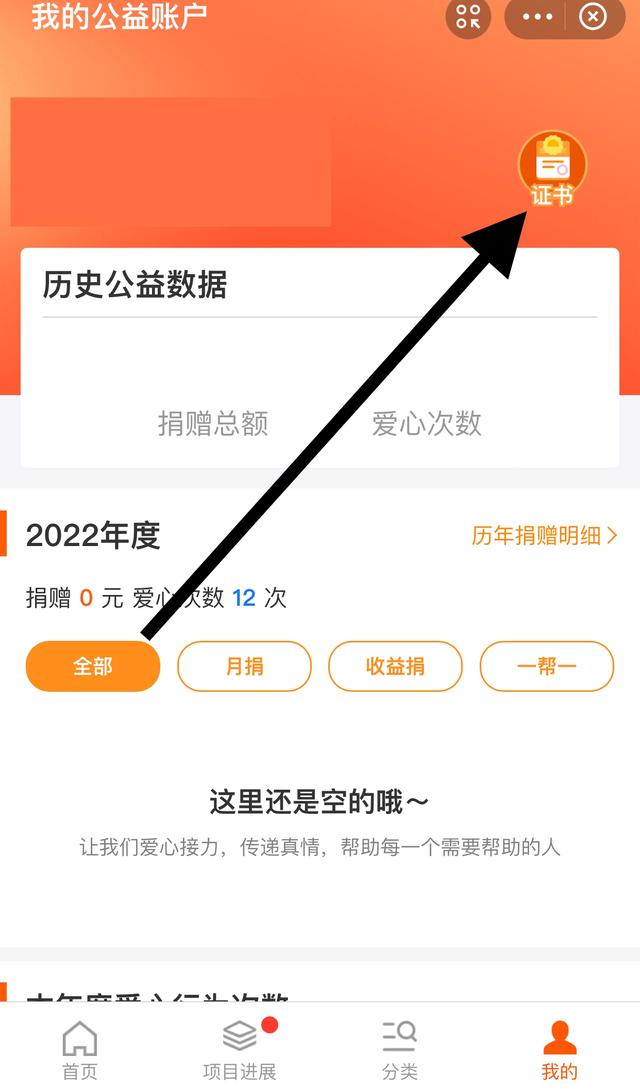640x1089 pixels.
Task: Switch to the 分类 tab
Action: click(400, 1049)
